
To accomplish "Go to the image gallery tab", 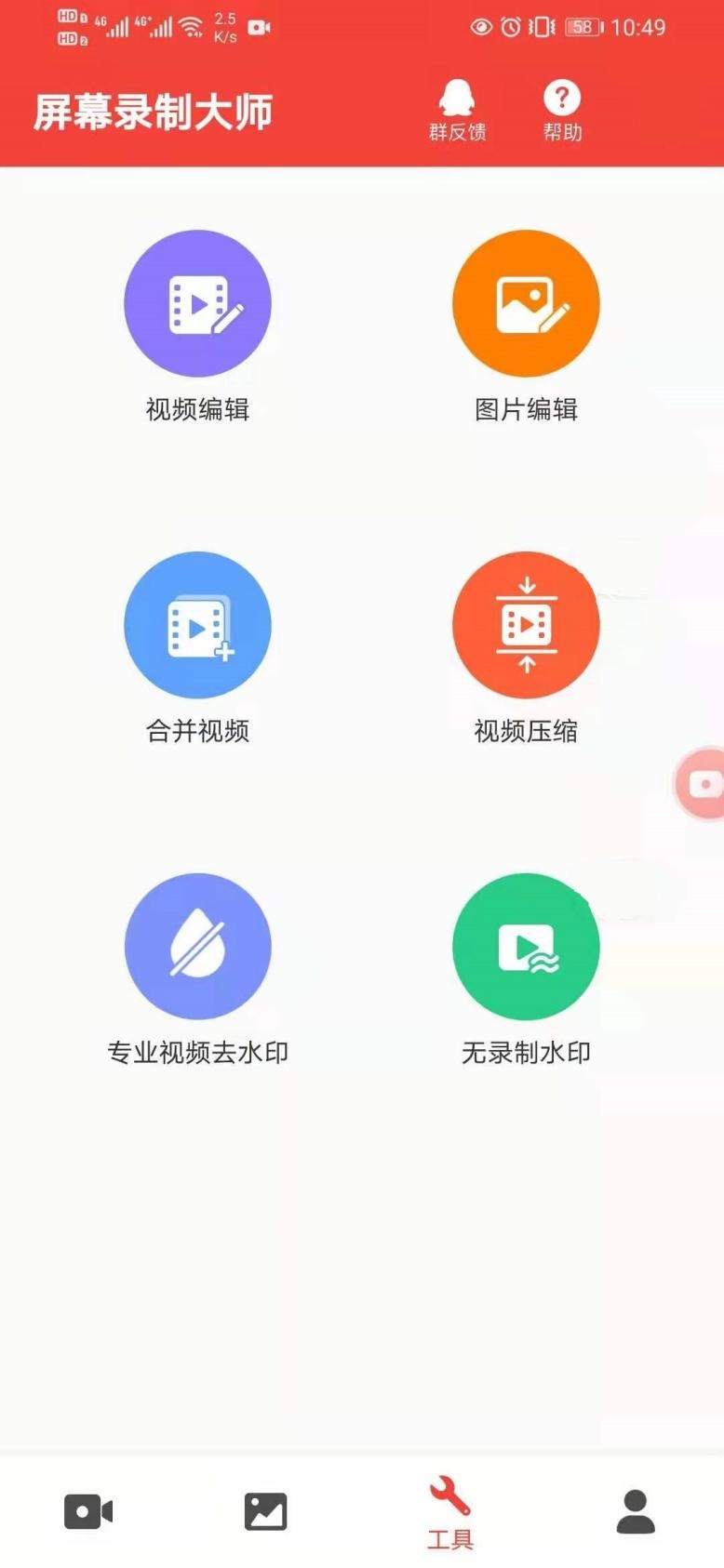I will 265,1511.
